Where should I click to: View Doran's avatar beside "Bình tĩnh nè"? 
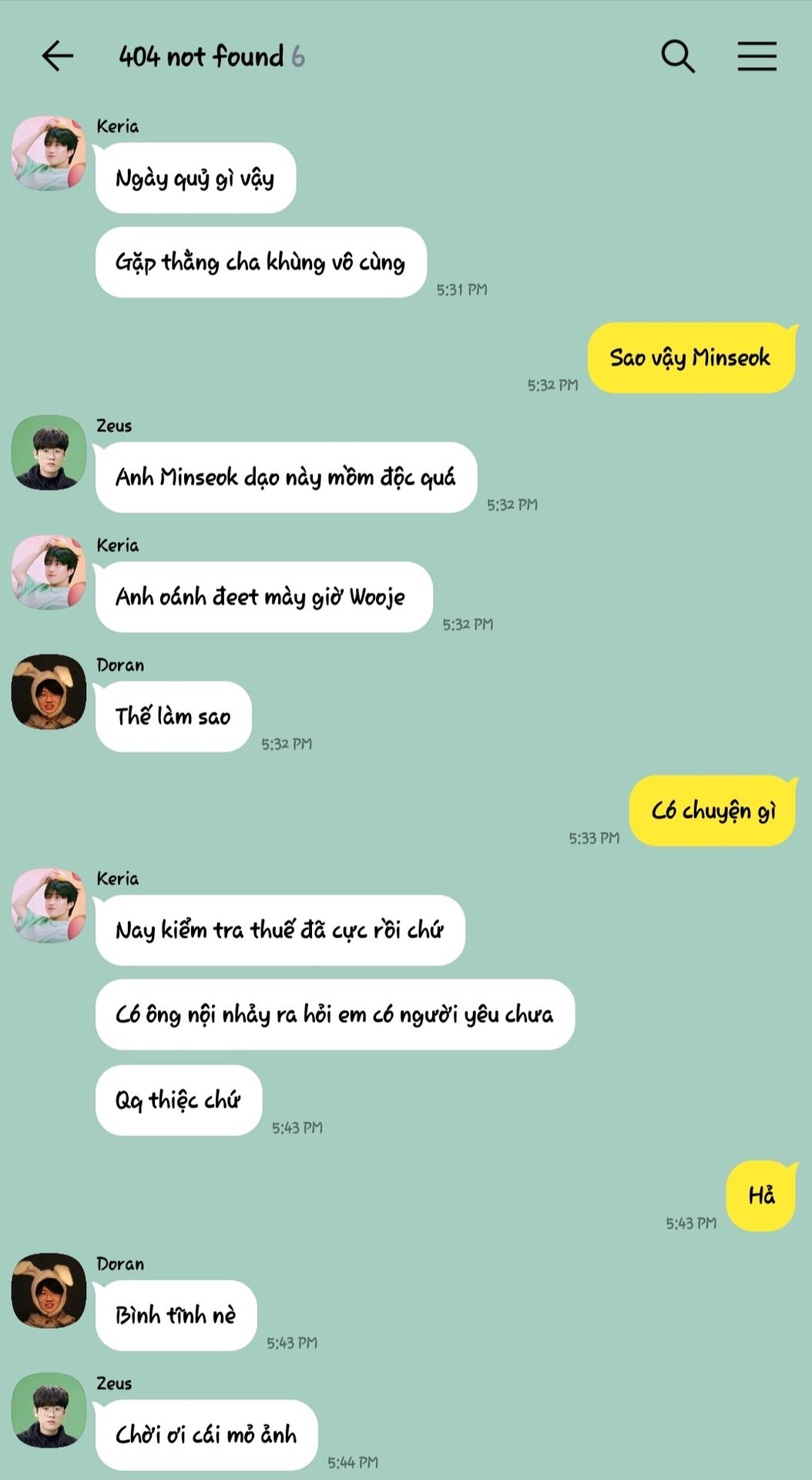[x=49, y=1290]
